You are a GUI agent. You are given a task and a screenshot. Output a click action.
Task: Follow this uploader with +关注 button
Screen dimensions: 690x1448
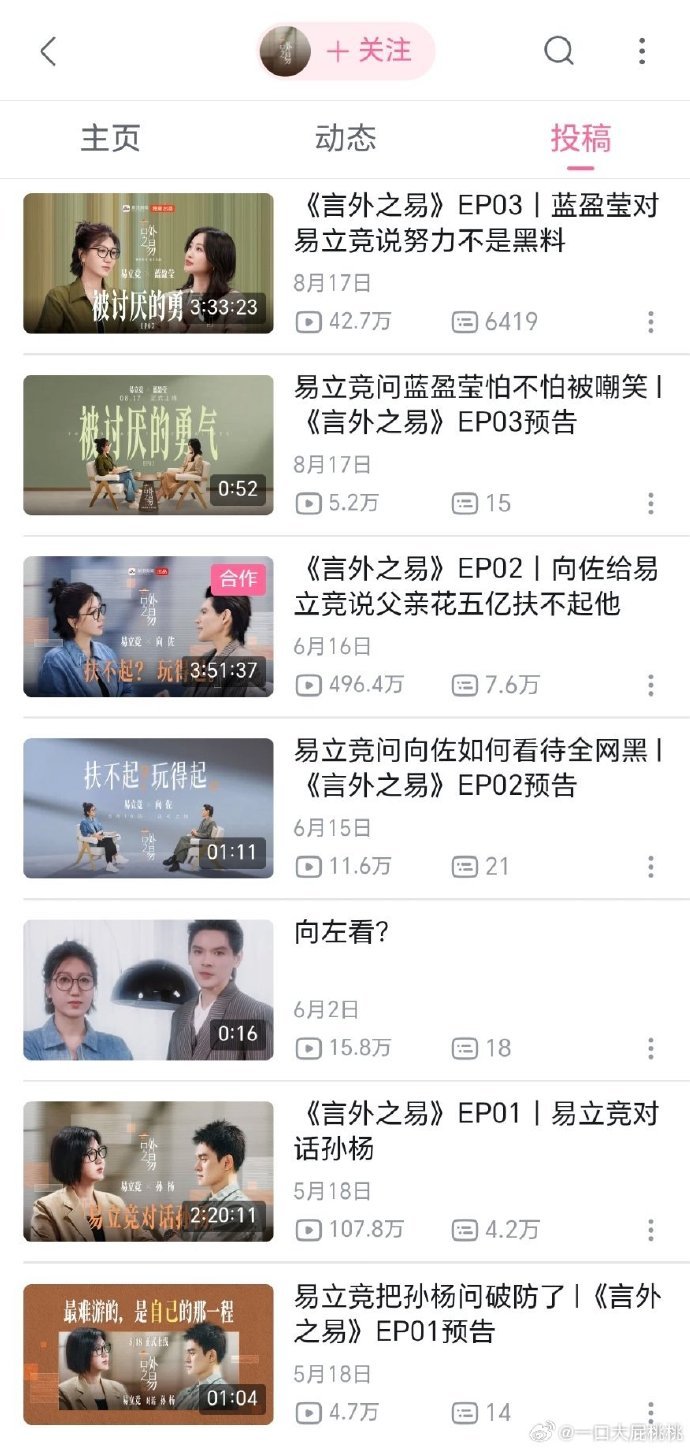pyautogui.click(x=368, y=51)
